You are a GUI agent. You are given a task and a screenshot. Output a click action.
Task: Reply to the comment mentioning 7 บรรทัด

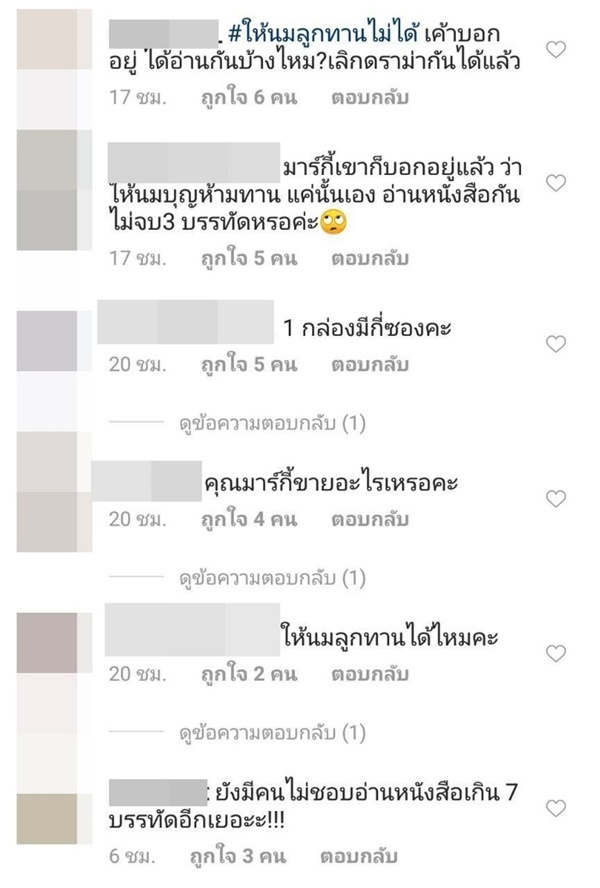click(x=358, y=856)
